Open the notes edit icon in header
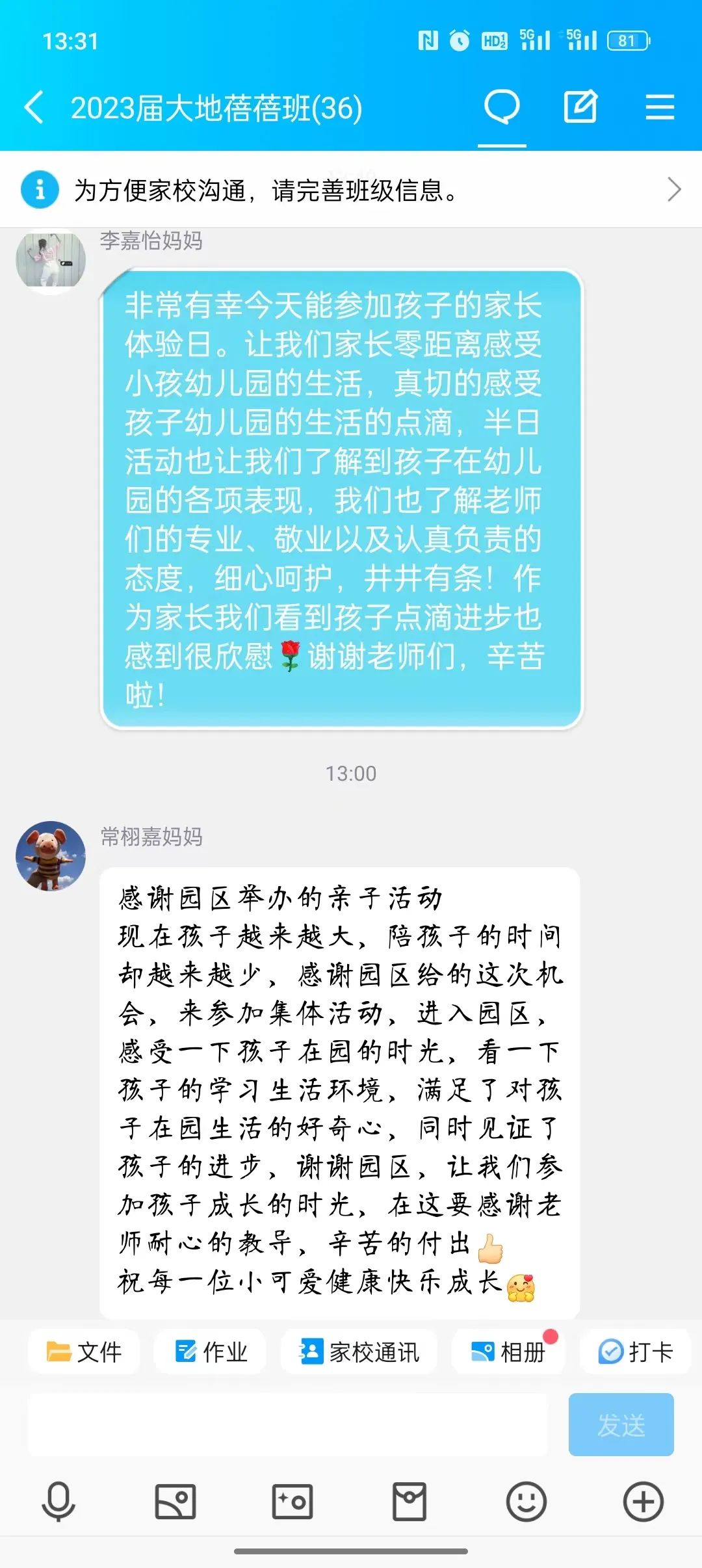The image size is (702, 1568). point(580,107)
